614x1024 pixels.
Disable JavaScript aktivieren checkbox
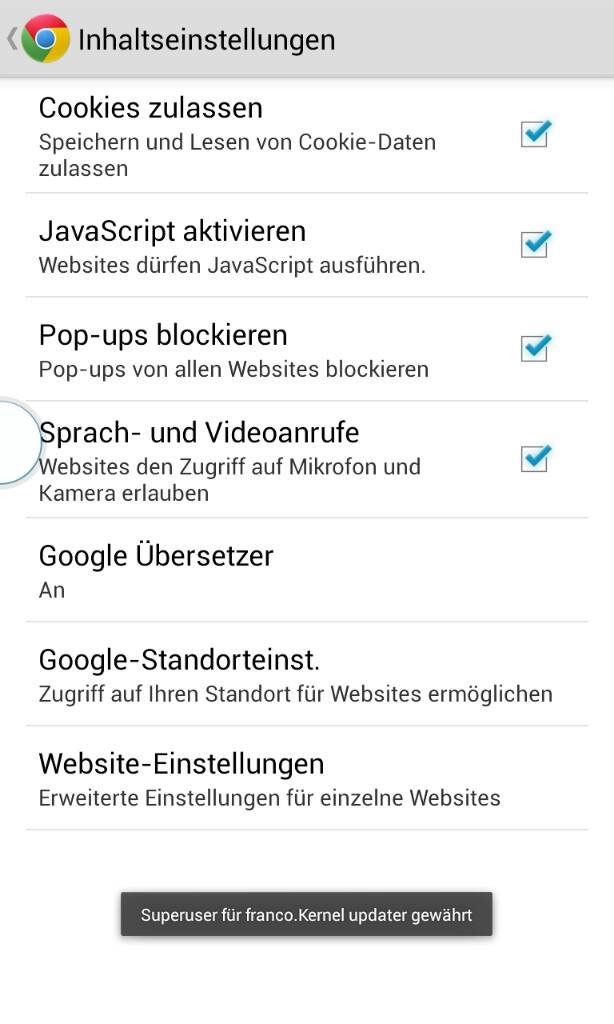point(536,245)
